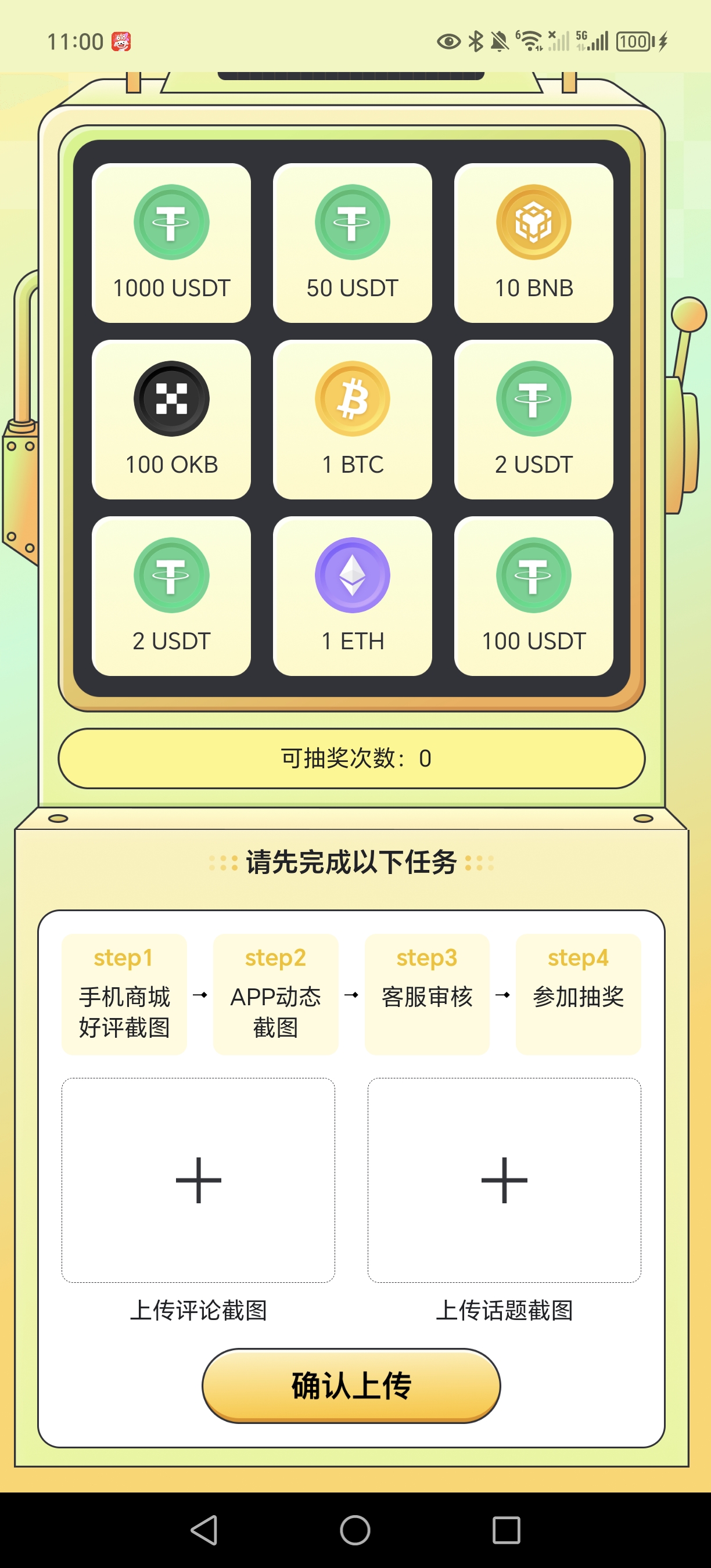Add the comment screenshot (上传评论截图)
The width and height of the screenshot is (711, 1568).
click(199, 1180)
